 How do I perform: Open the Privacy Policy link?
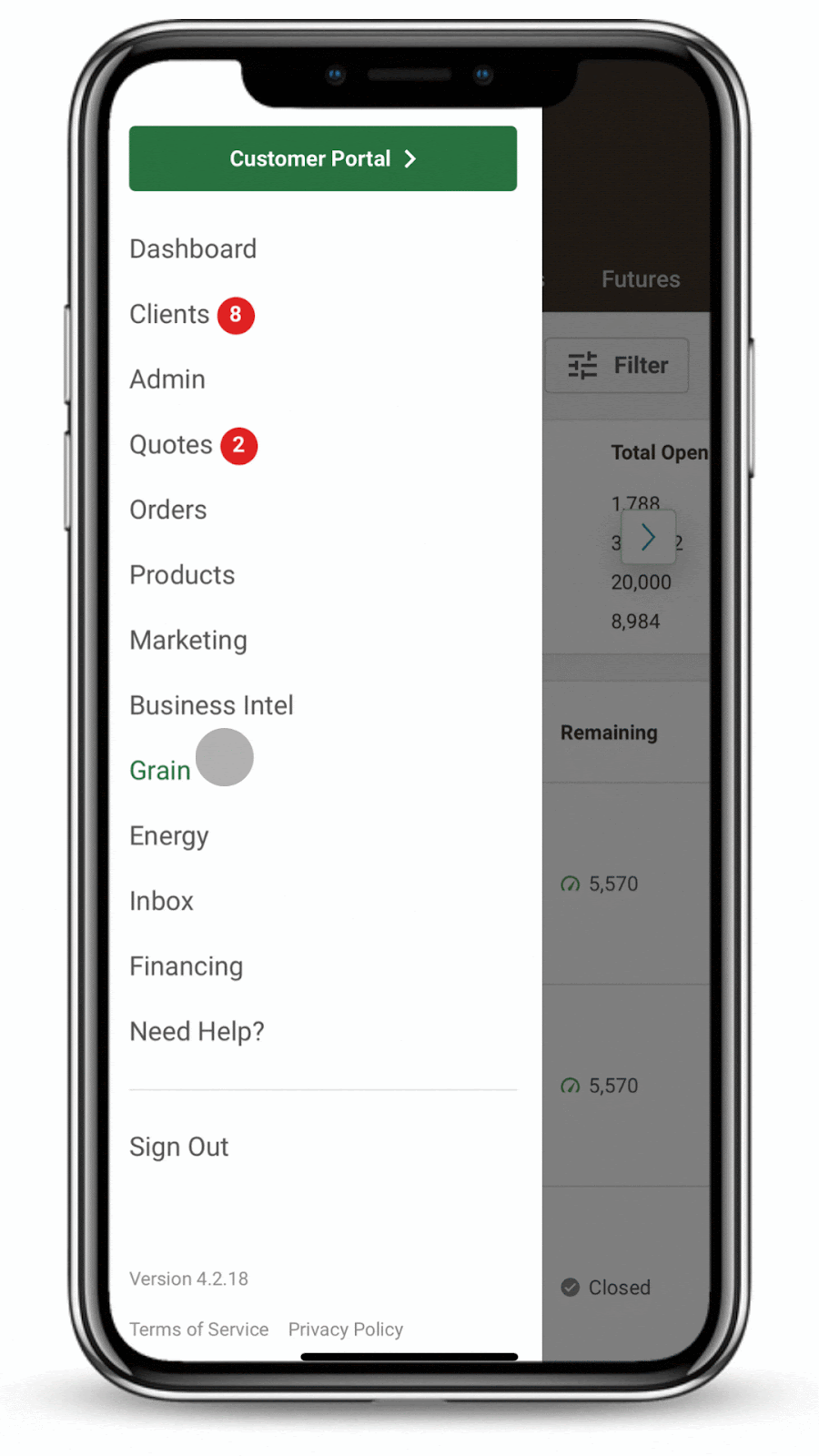tap(346, 1330)
